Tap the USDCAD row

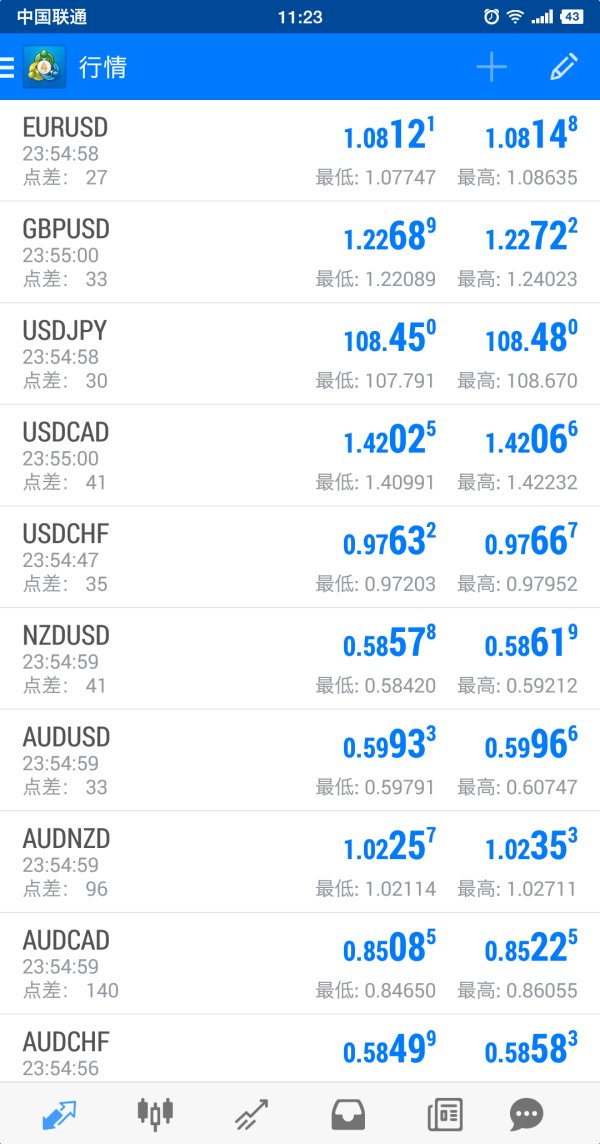click(300, 455)
